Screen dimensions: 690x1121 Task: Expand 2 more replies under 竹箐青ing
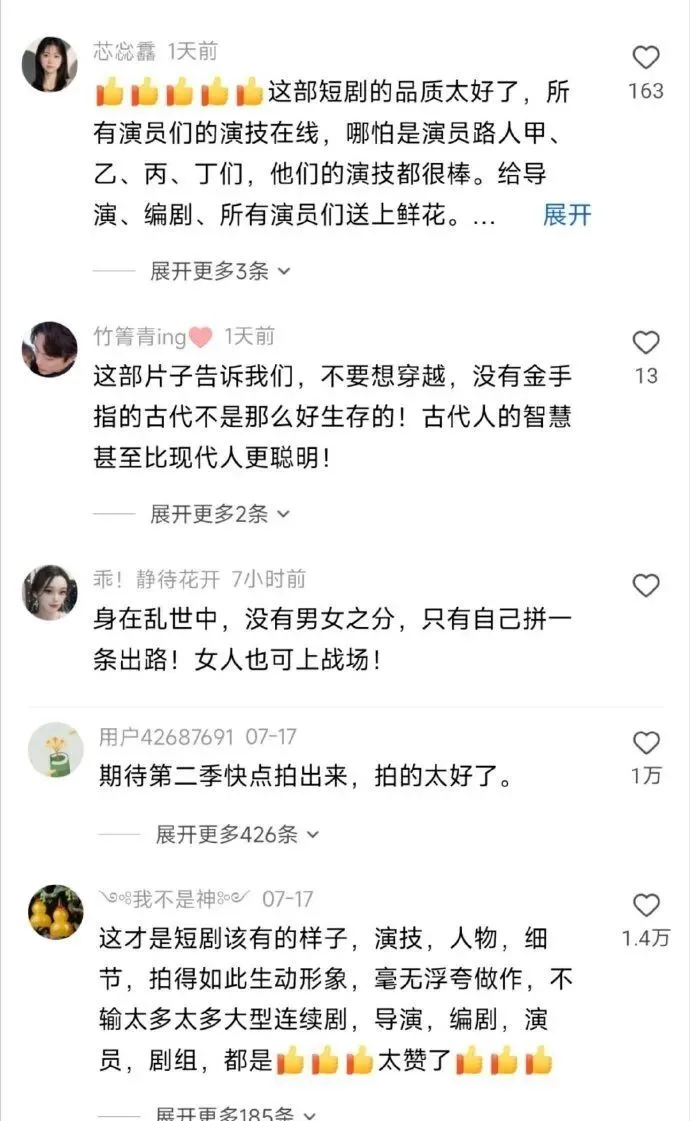(219, 514)
